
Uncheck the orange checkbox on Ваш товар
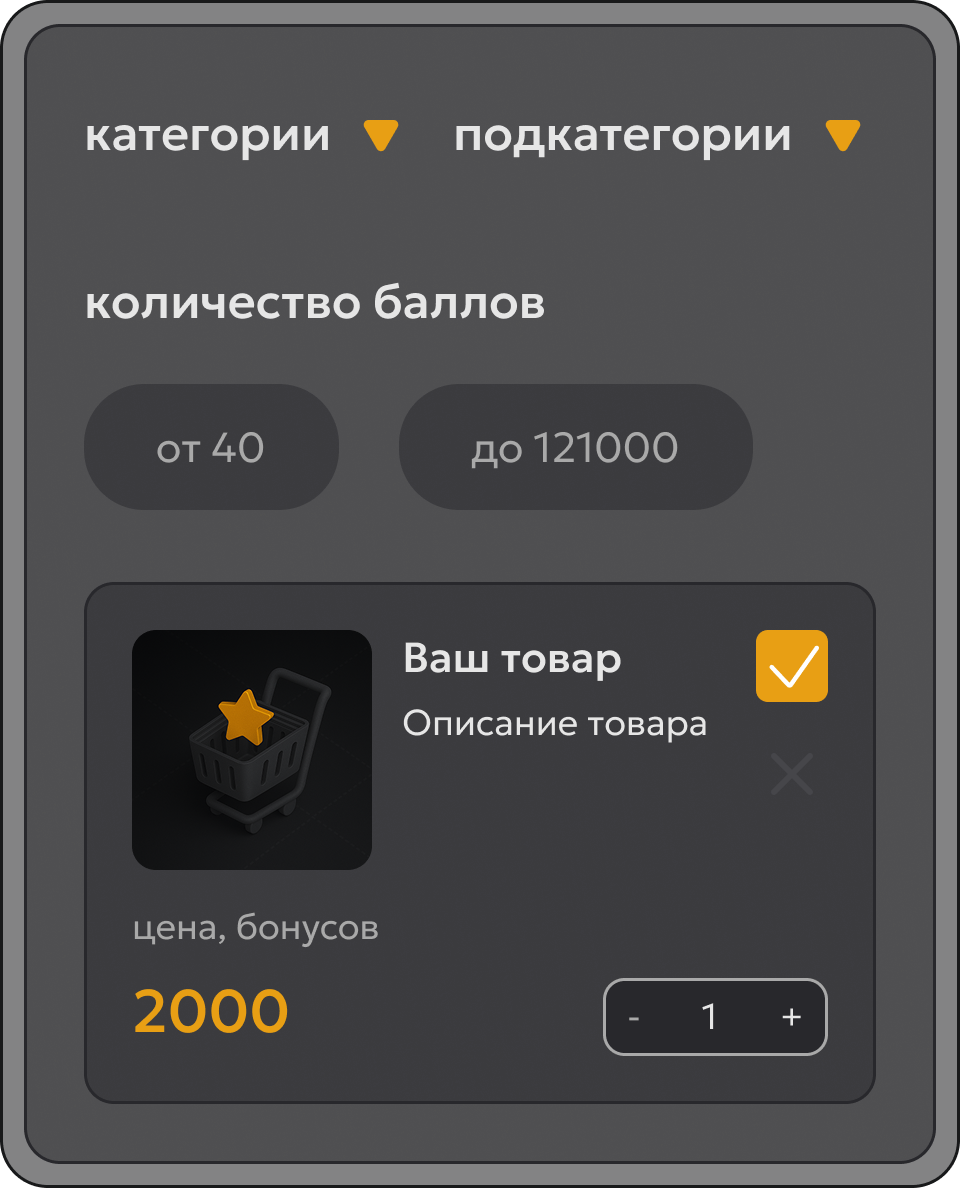pyautogui.click(x=791, y=666)
